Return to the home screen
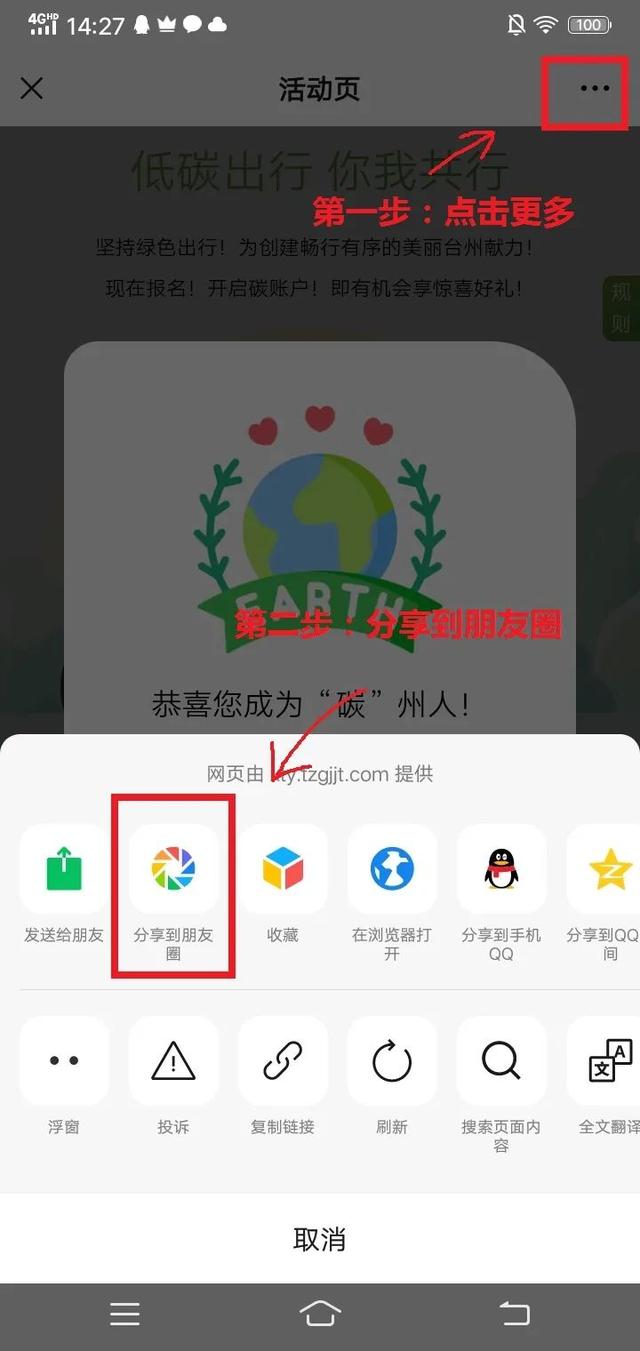The height and width of the screenshot is (1351, 640). [x=320, y=1314]
